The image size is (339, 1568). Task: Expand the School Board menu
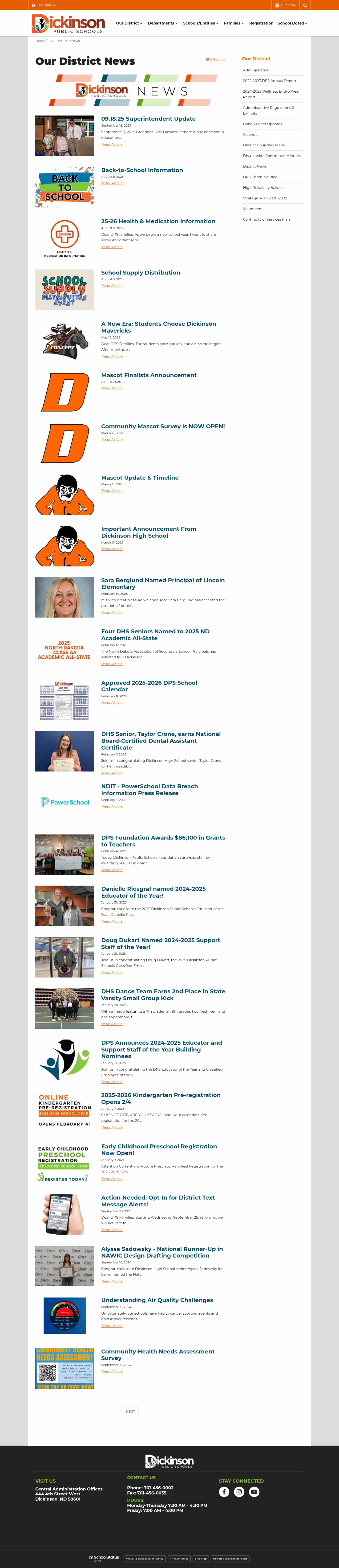tap(292, 23)
